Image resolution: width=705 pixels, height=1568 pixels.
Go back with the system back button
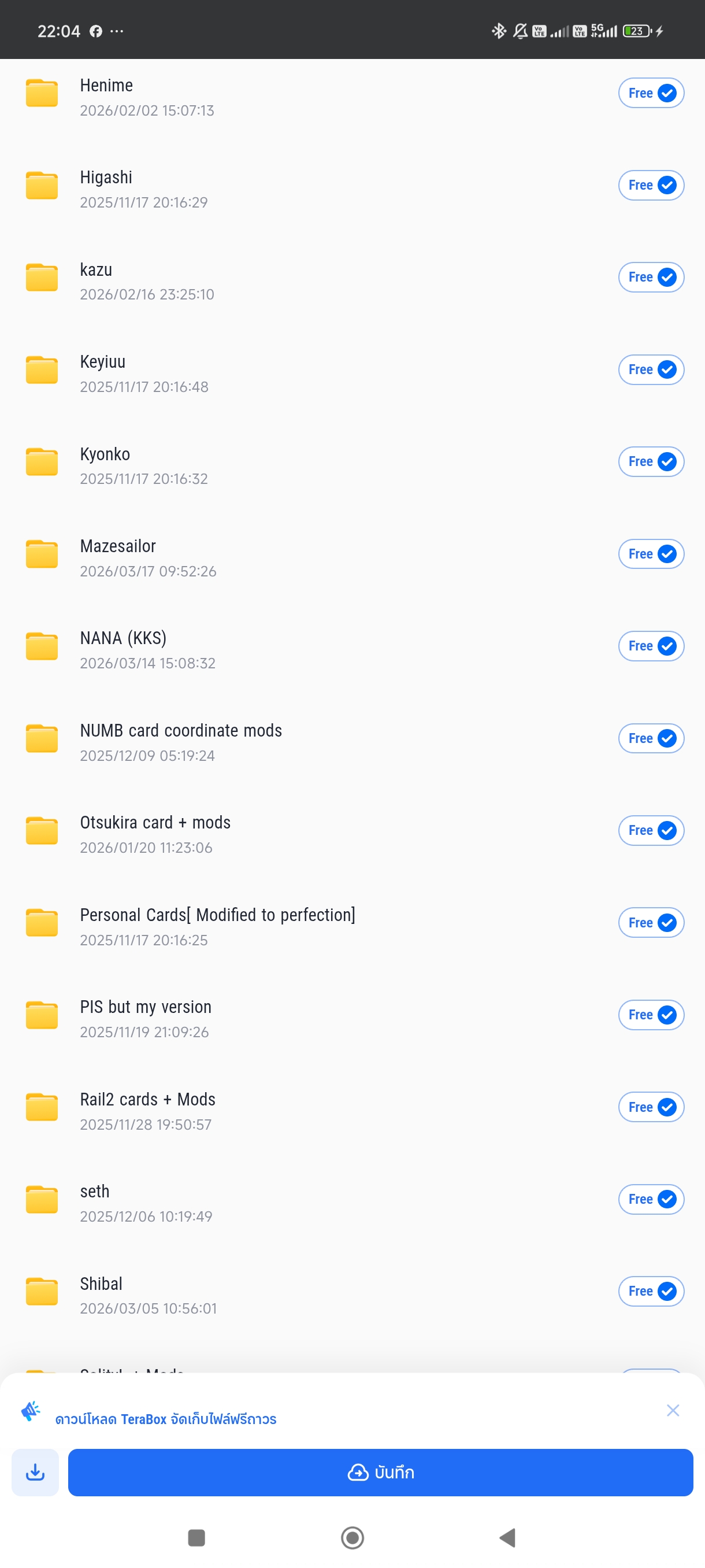(x=507, y=1537)
